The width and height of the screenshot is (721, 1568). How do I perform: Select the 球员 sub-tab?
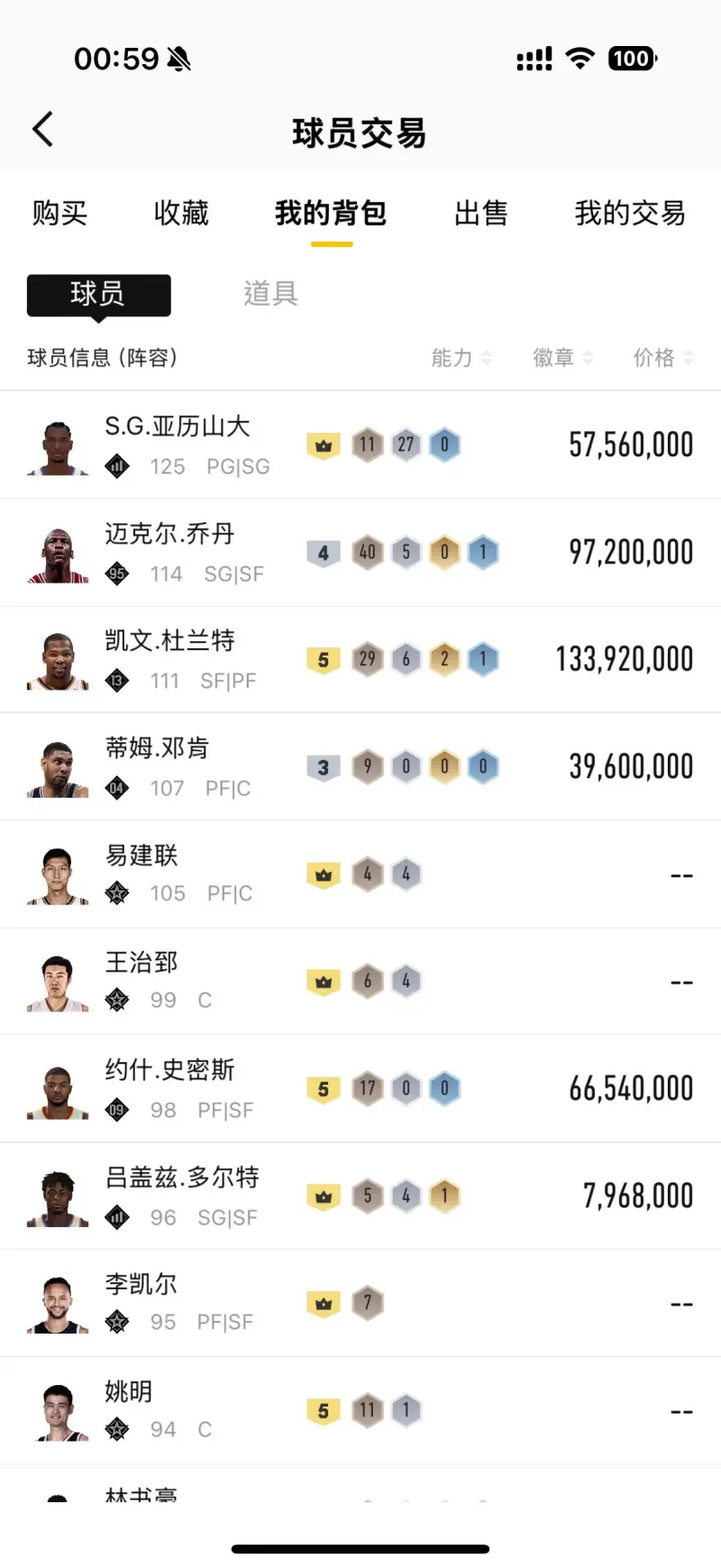pyautogui.click(x=98, y=295)
